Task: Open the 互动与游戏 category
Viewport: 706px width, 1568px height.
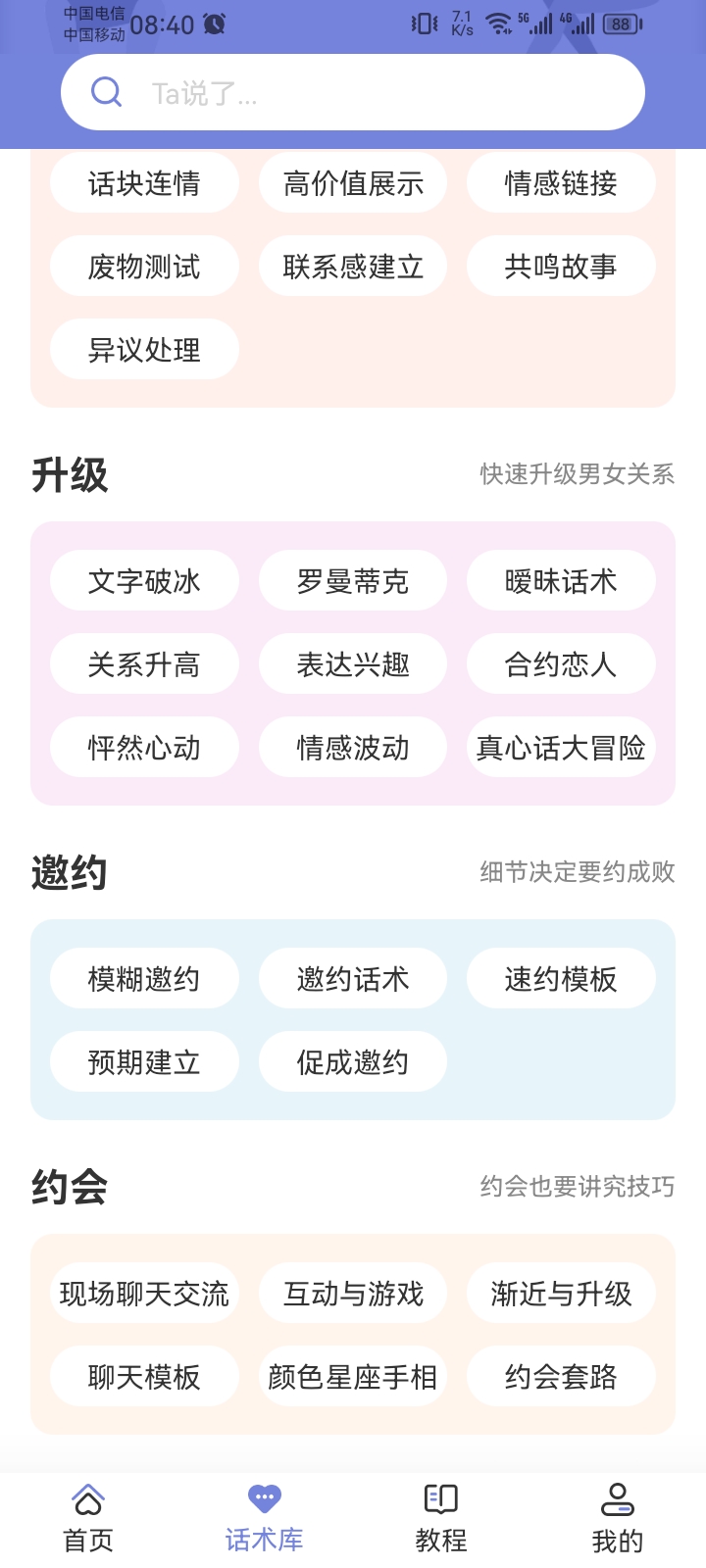Action: tap(353, 1294)
